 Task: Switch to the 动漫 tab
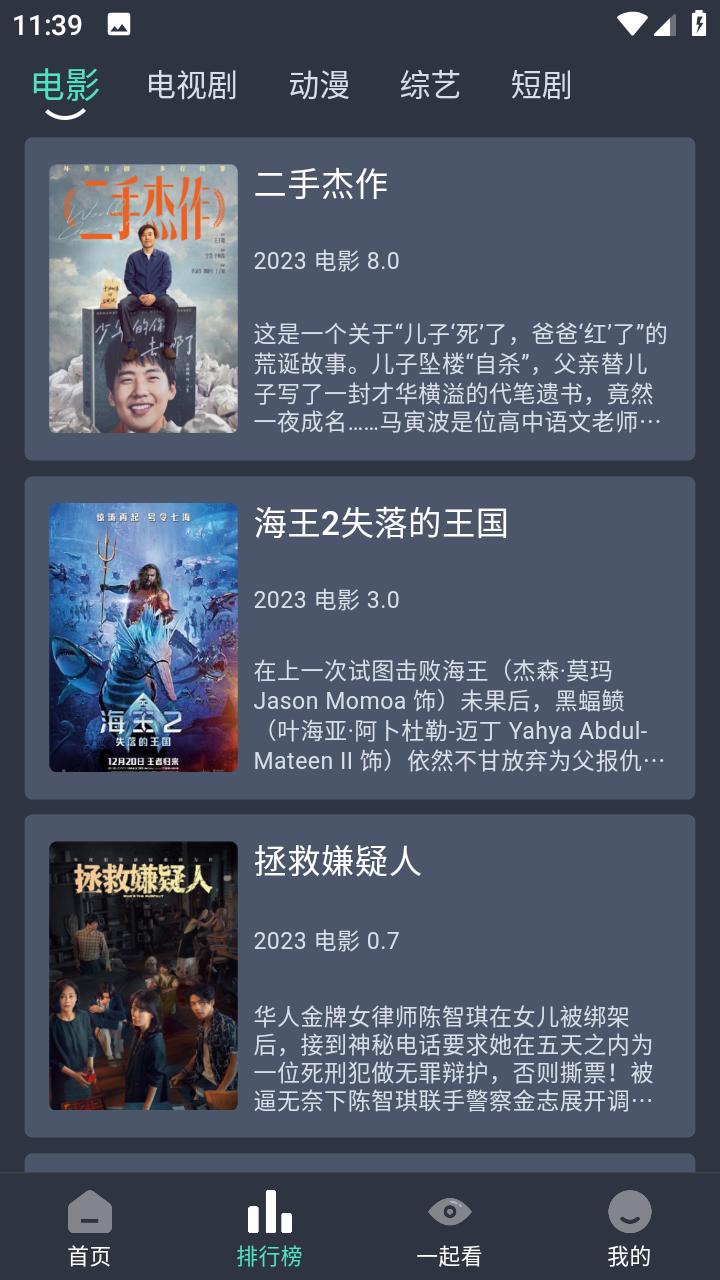(321, 86)
